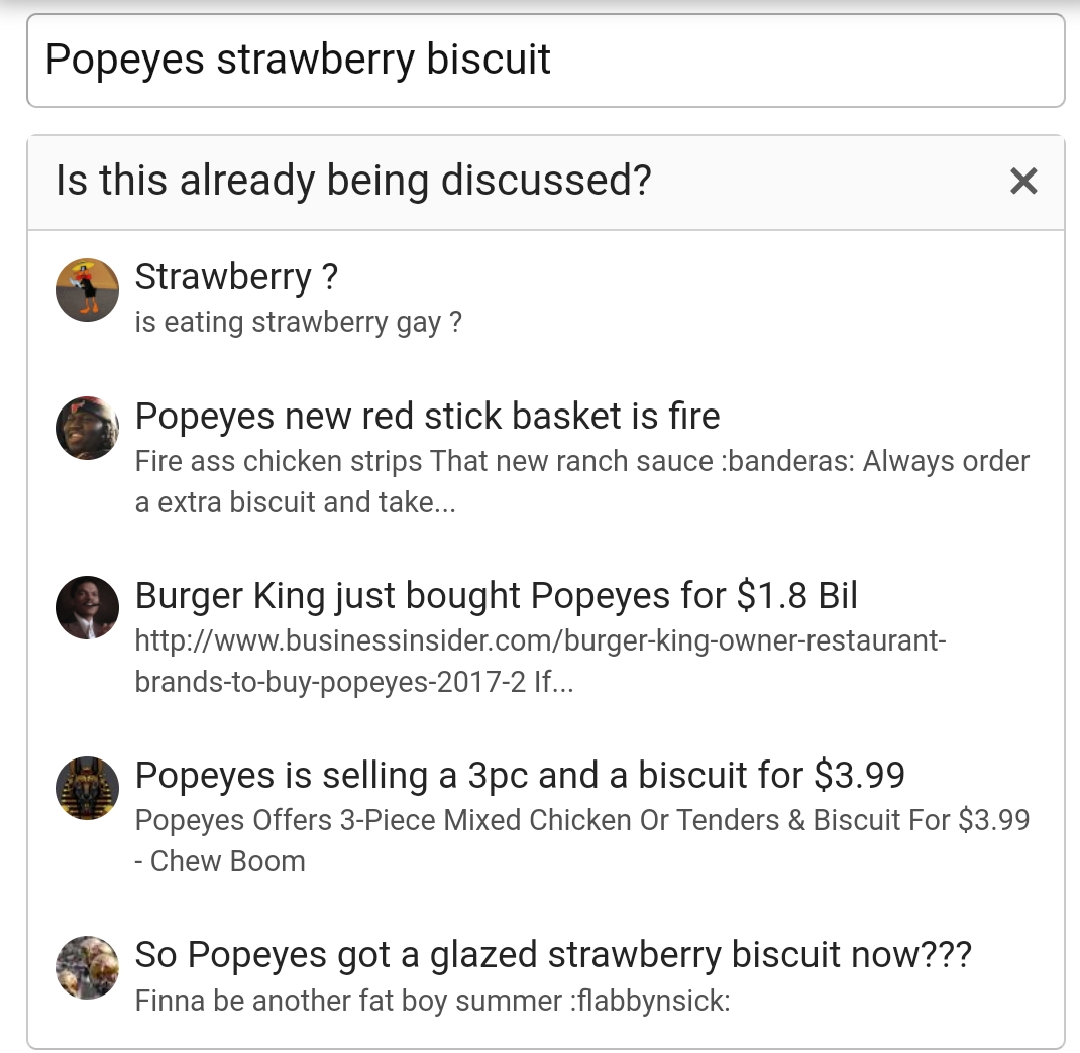Open the glazed strawberry biscuit thread
The width and height of the screenshot is (1080, 1053).
tap(552, 955)
